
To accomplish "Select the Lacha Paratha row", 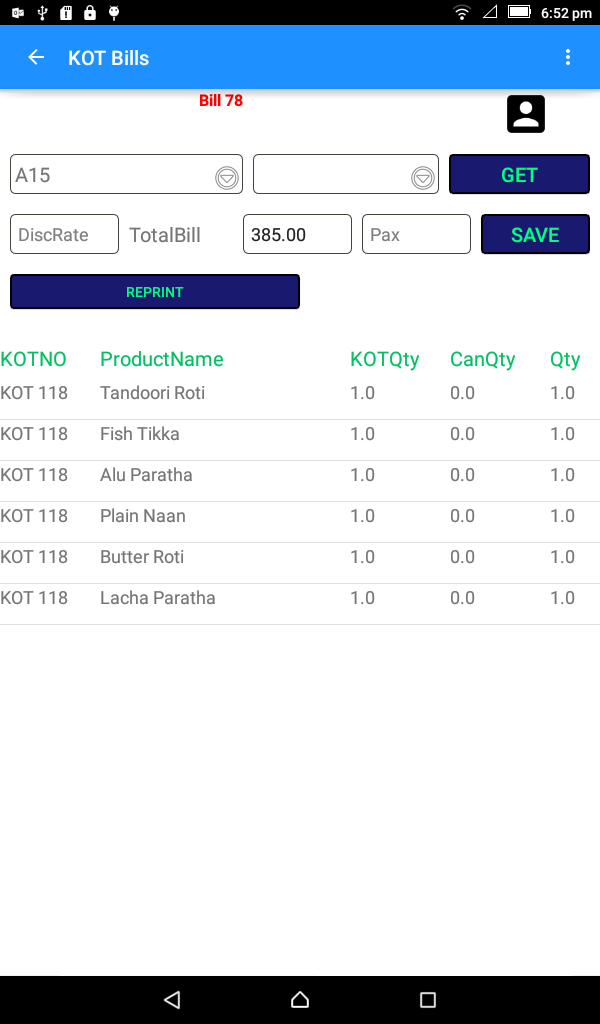I will pyautogui.click(x=300, y=598).
